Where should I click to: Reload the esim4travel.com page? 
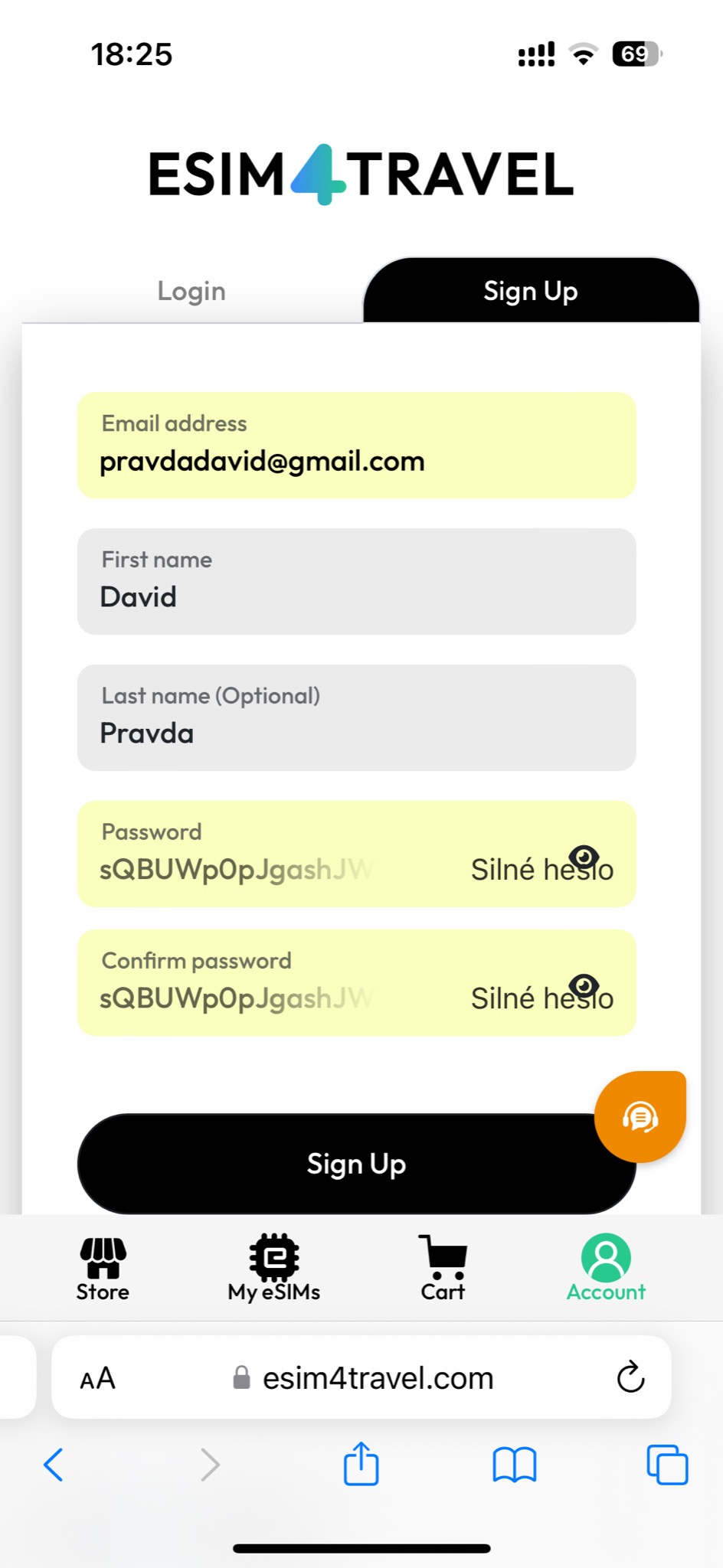[630, 1377]
